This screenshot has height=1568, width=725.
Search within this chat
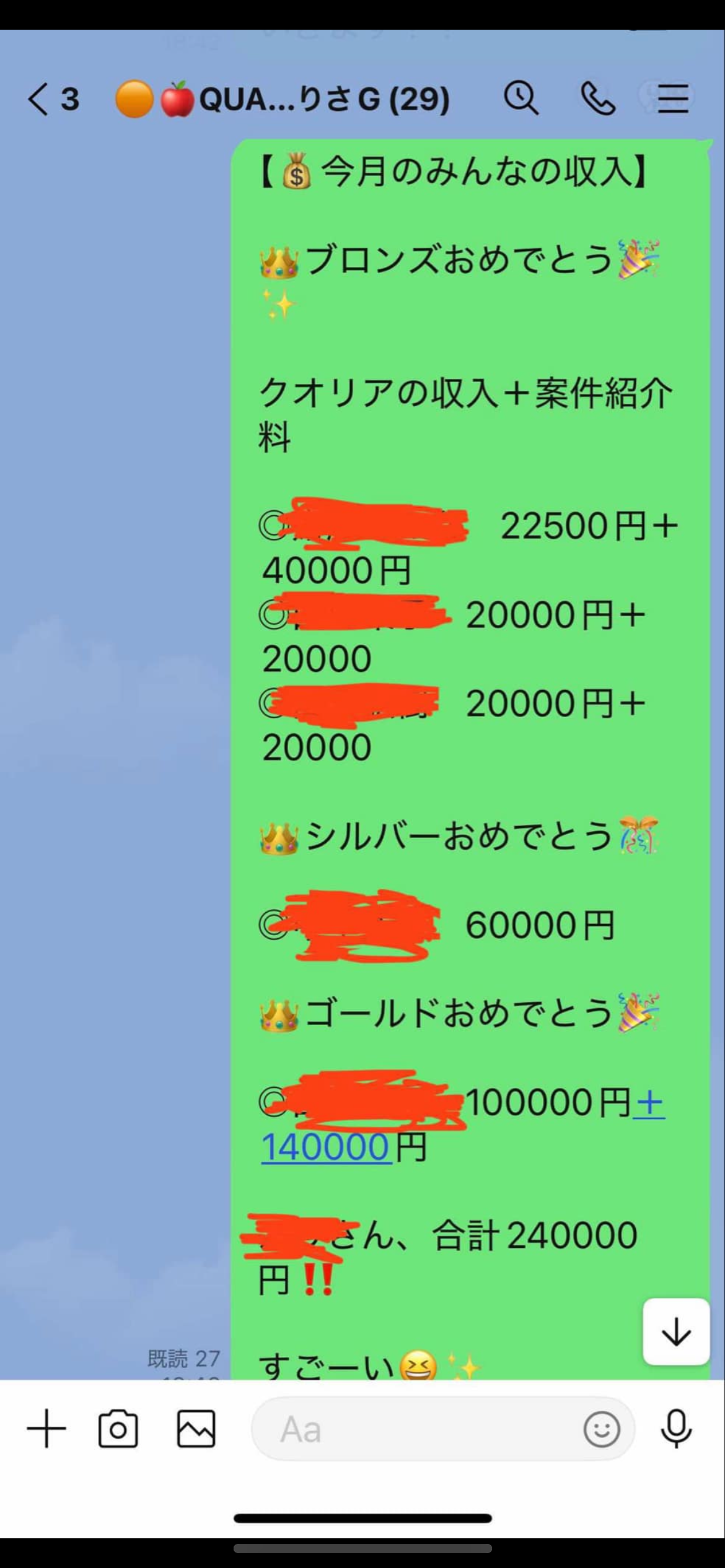pyautogui.click(x=521, y=98)
